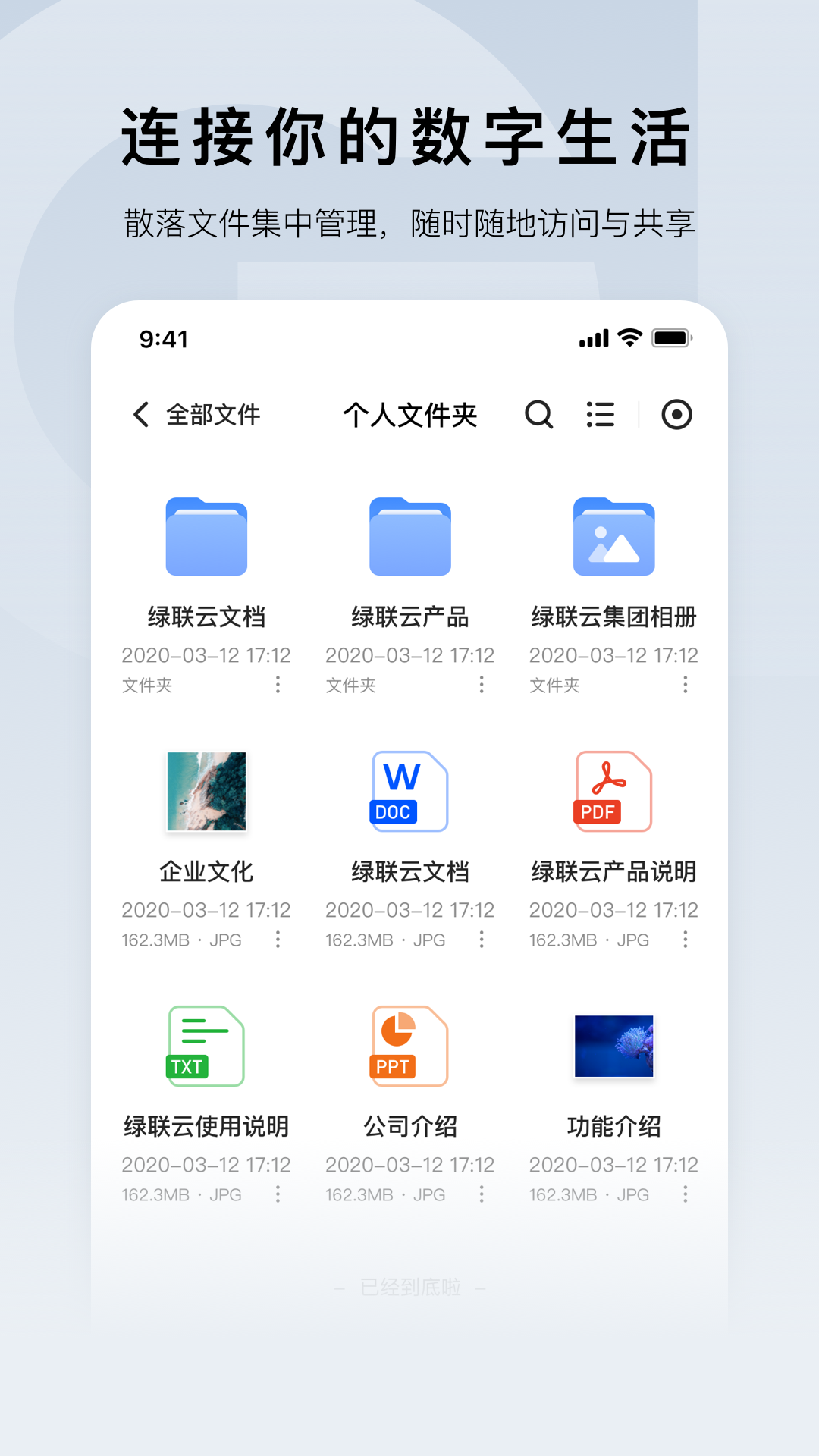Tap the Wi-Fi icon in the status bar
819x1456 pixels.
click(x=628, y=339)
